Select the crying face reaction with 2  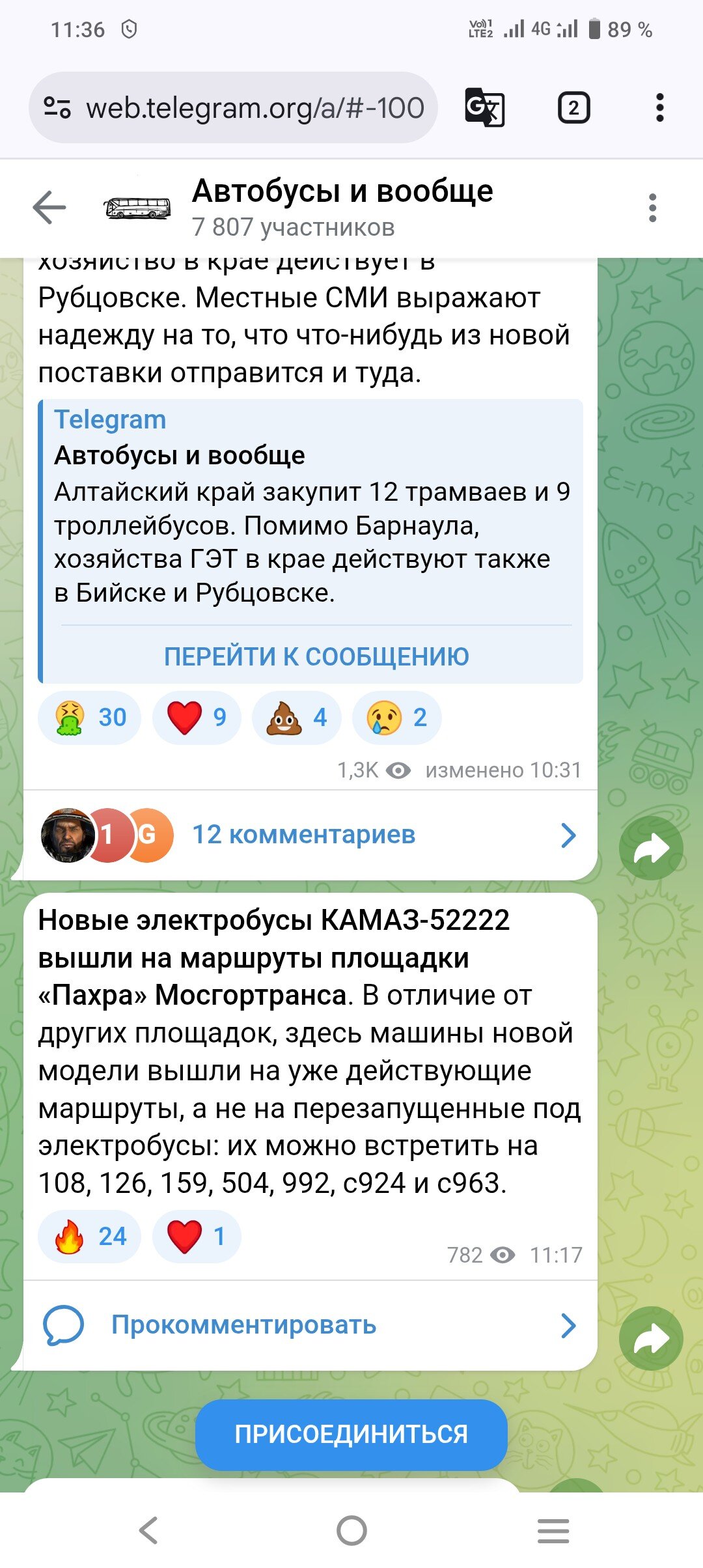click(x=397, y=718)
